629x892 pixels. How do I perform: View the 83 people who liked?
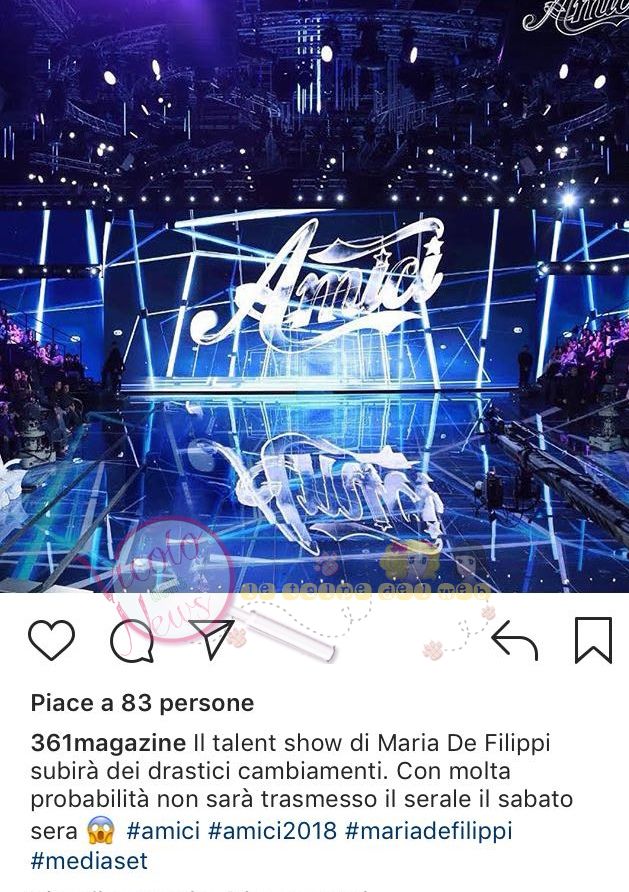pyautogui.click(x=142, y=703)
